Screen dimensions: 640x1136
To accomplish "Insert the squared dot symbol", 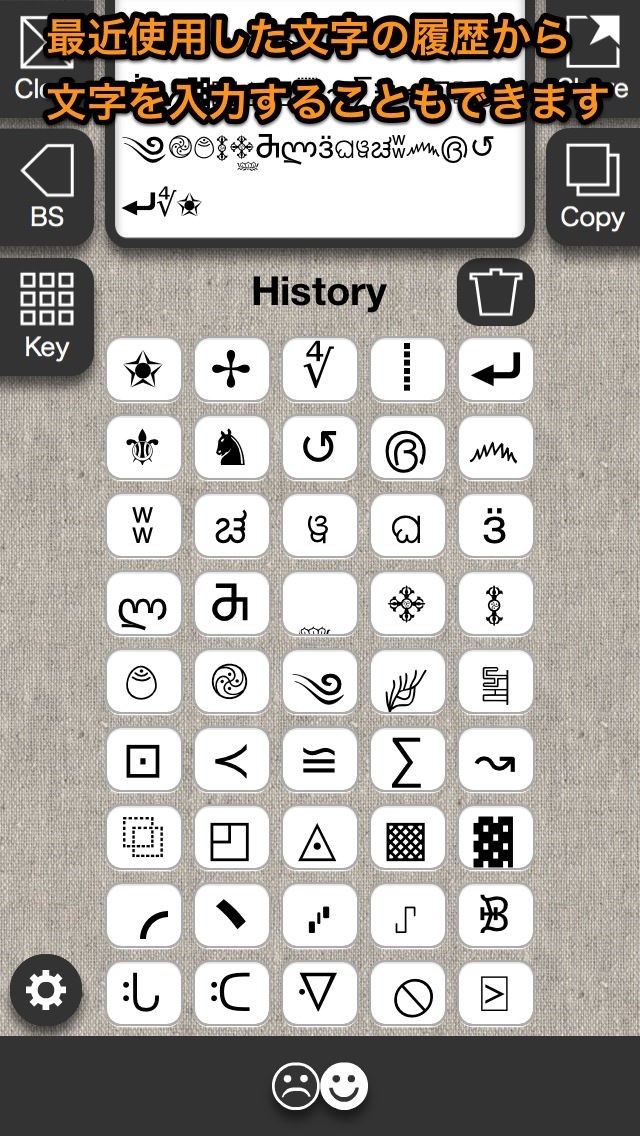I will pyautogui.click(x=143, y=761).
